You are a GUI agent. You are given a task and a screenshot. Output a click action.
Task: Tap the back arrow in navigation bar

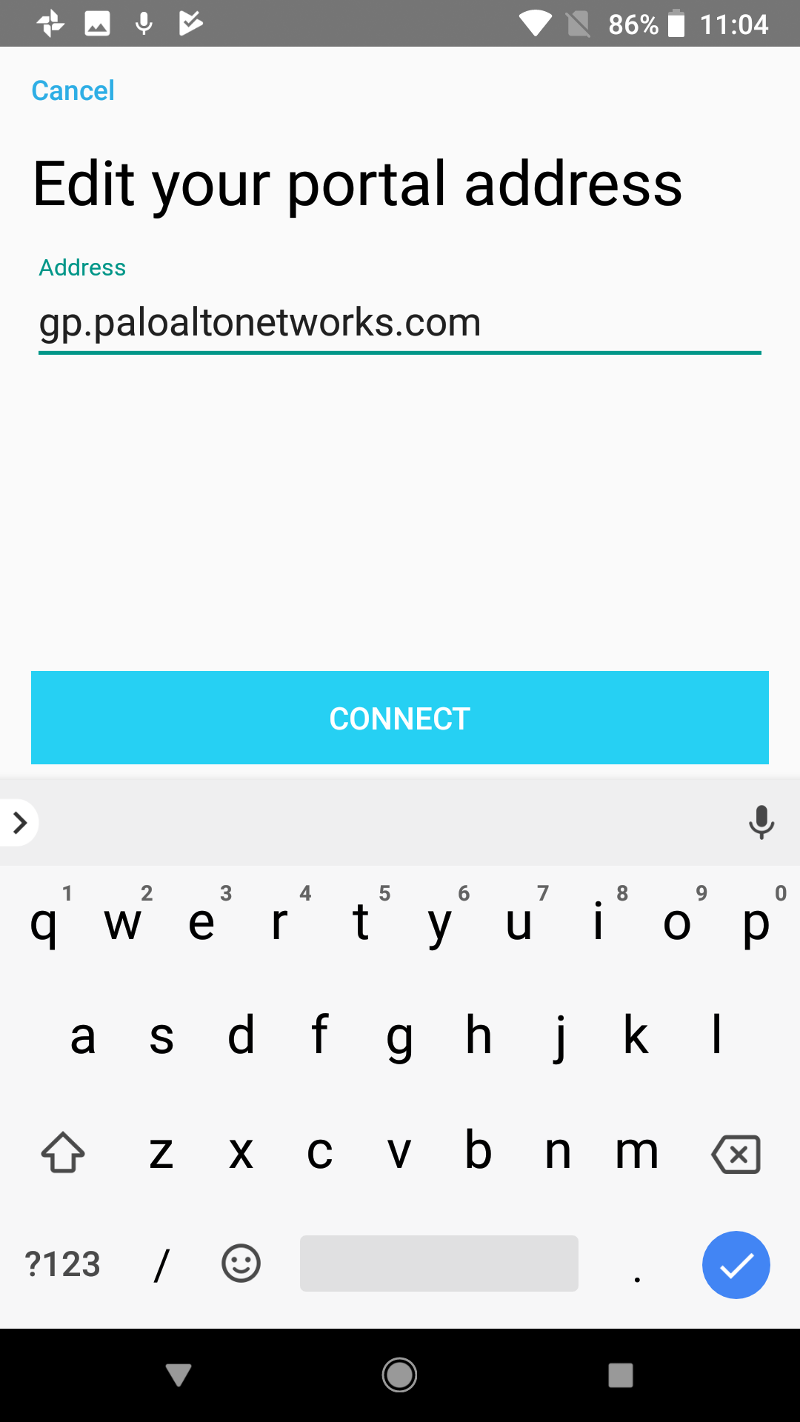pos(178,1375)
